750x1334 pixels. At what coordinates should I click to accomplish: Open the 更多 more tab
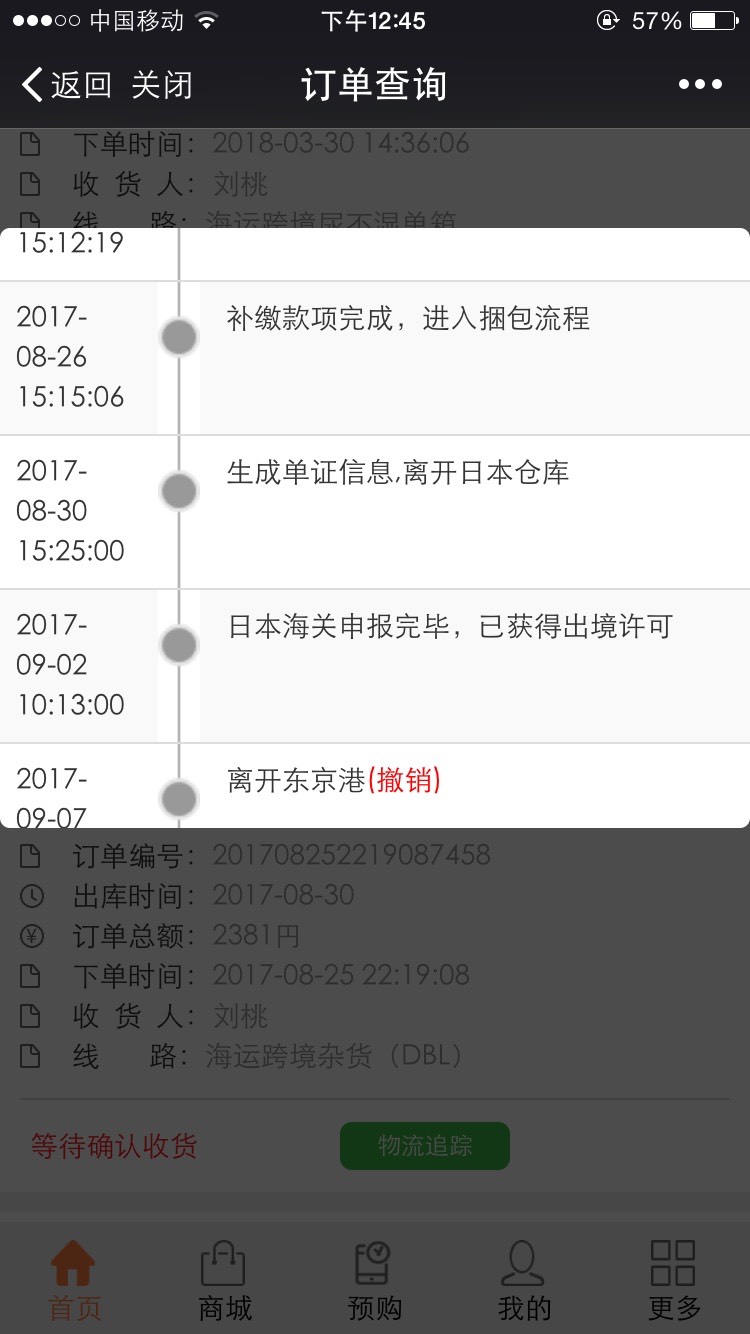point(674,1279)
